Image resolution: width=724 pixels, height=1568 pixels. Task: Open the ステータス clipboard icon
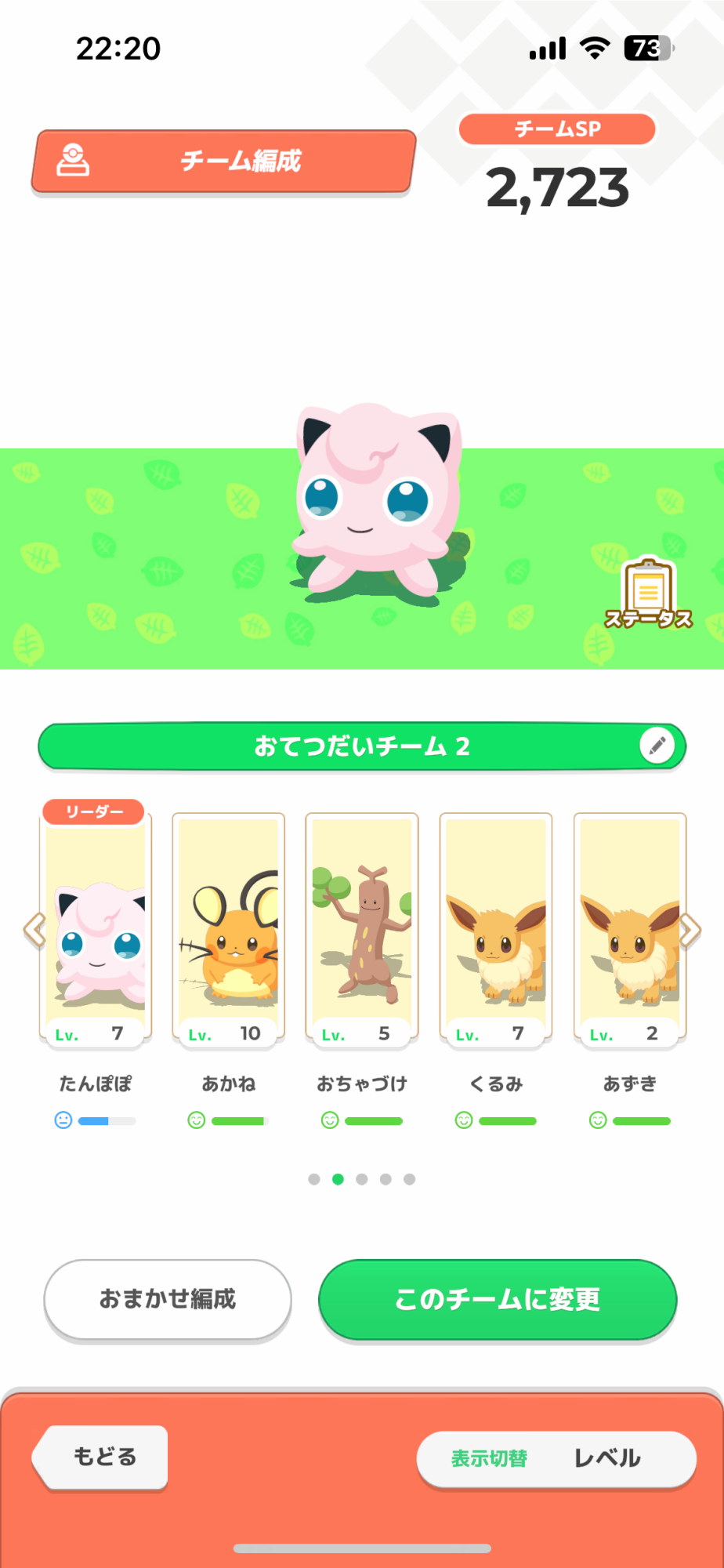click(649, 593)
